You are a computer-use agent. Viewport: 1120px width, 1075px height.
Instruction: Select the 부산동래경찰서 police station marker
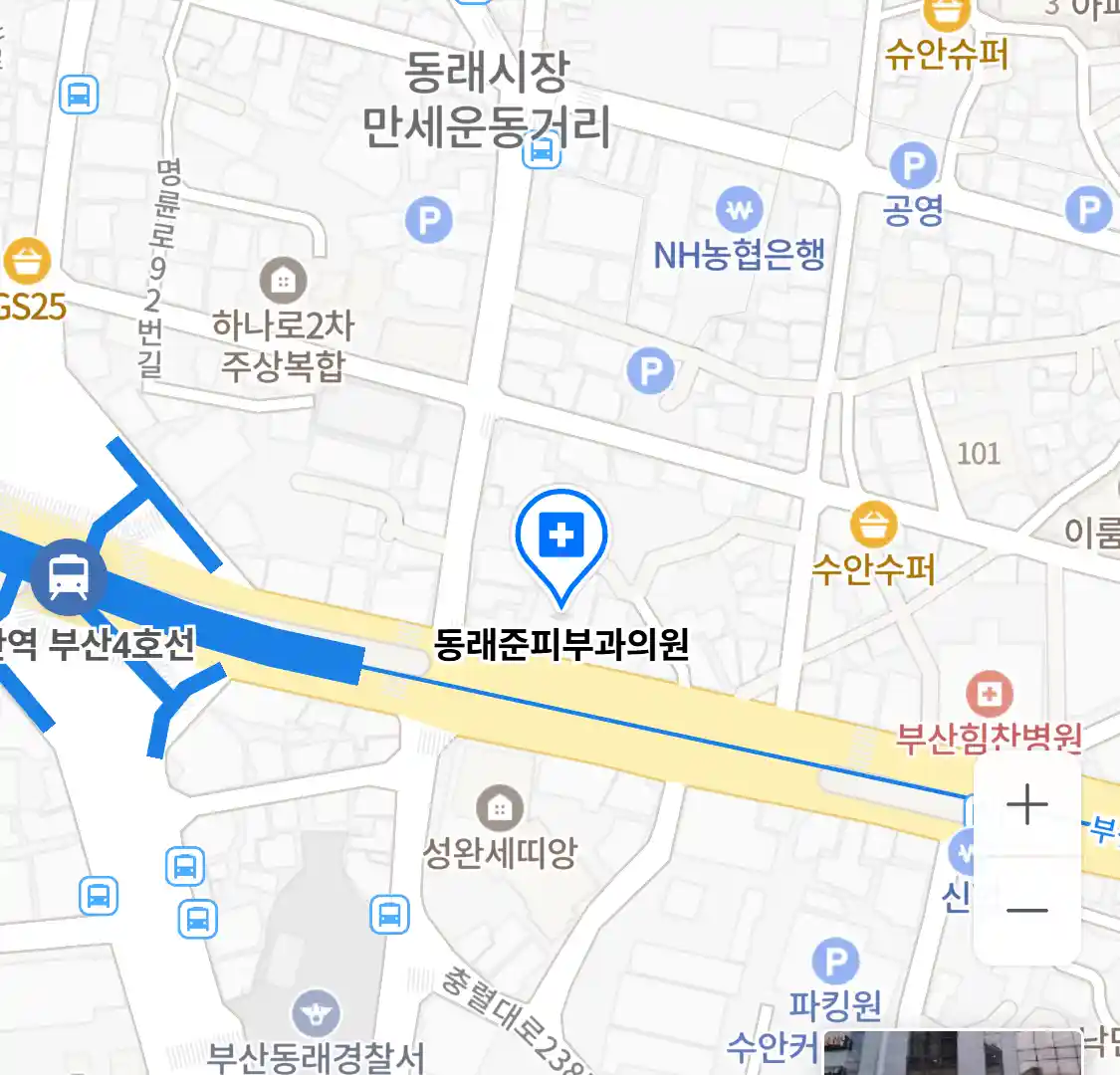(x=317, y=1014)
